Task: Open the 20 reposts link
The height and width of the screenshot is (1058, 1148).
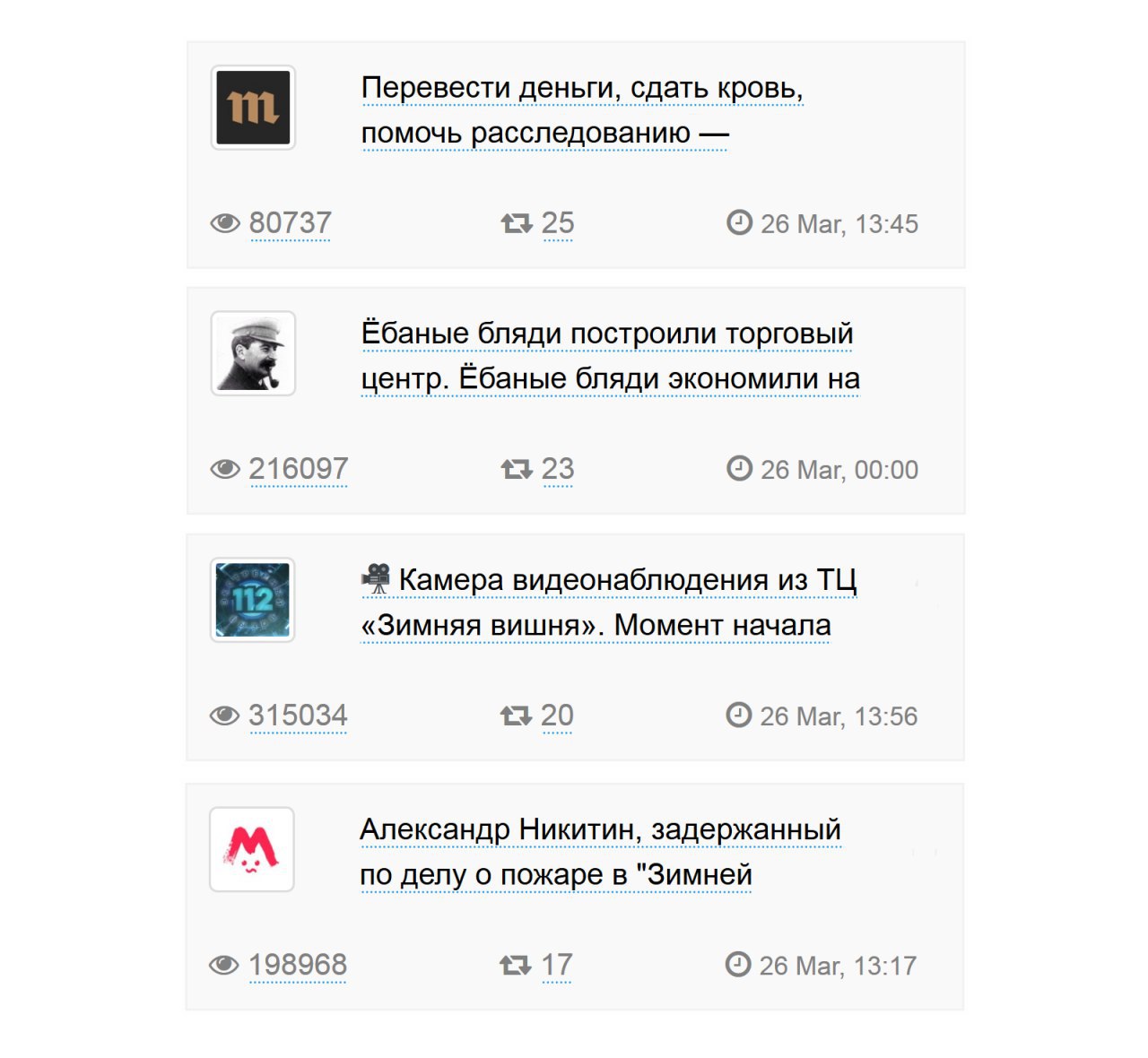Action: [x=556, y=715]
